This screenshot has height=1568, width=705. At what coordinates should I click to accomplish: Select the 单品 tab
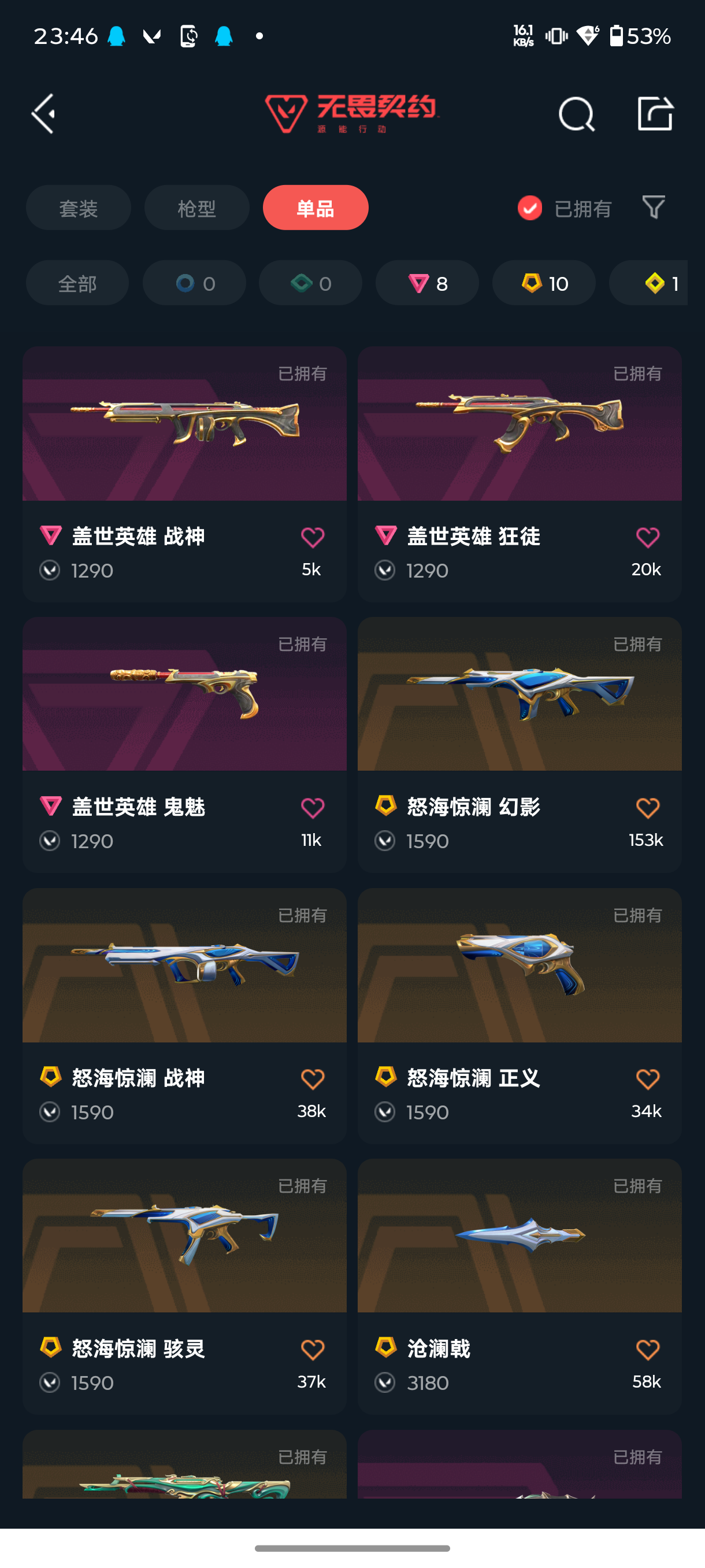315,208
